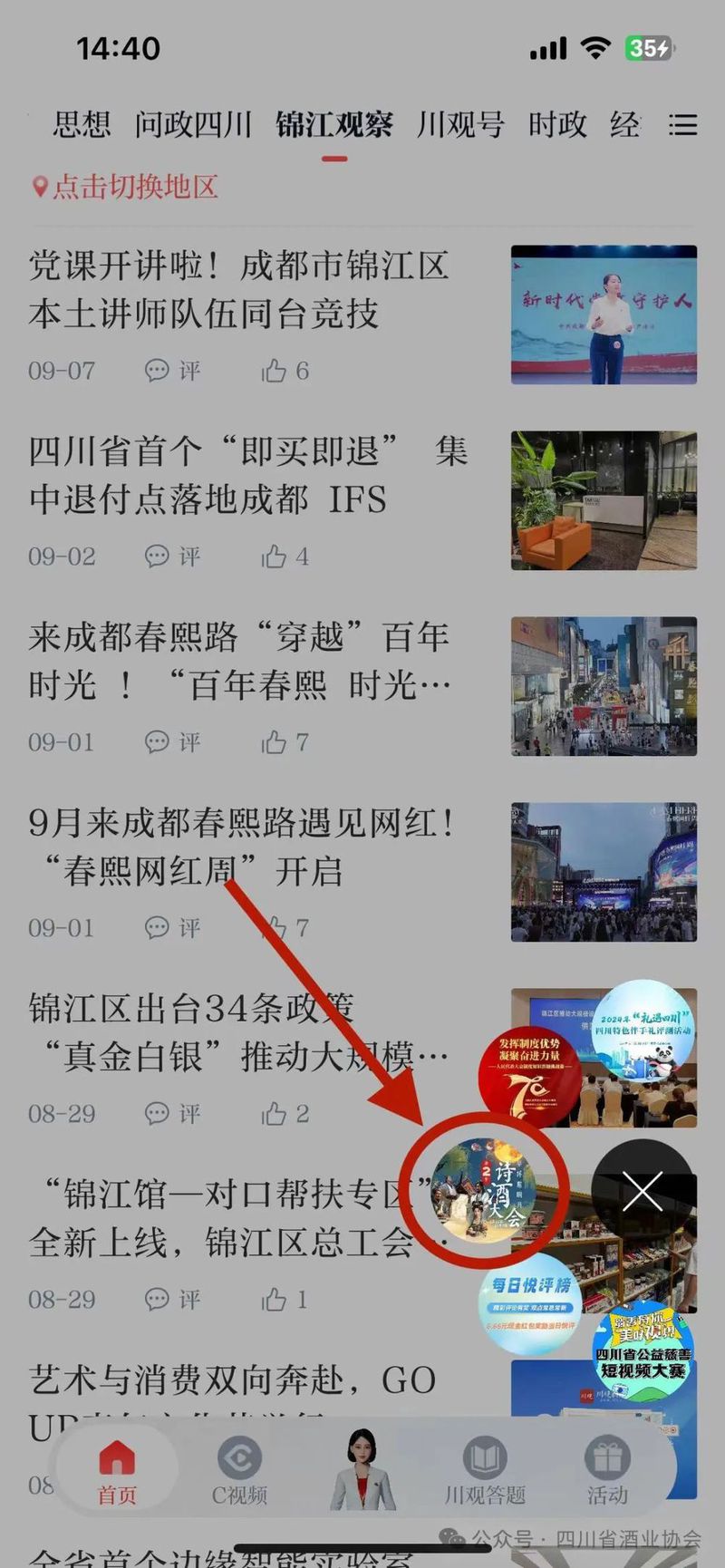The image size is (725, 1568).
Task: Open the channel list via the hamburger icon
Action: 685,125
